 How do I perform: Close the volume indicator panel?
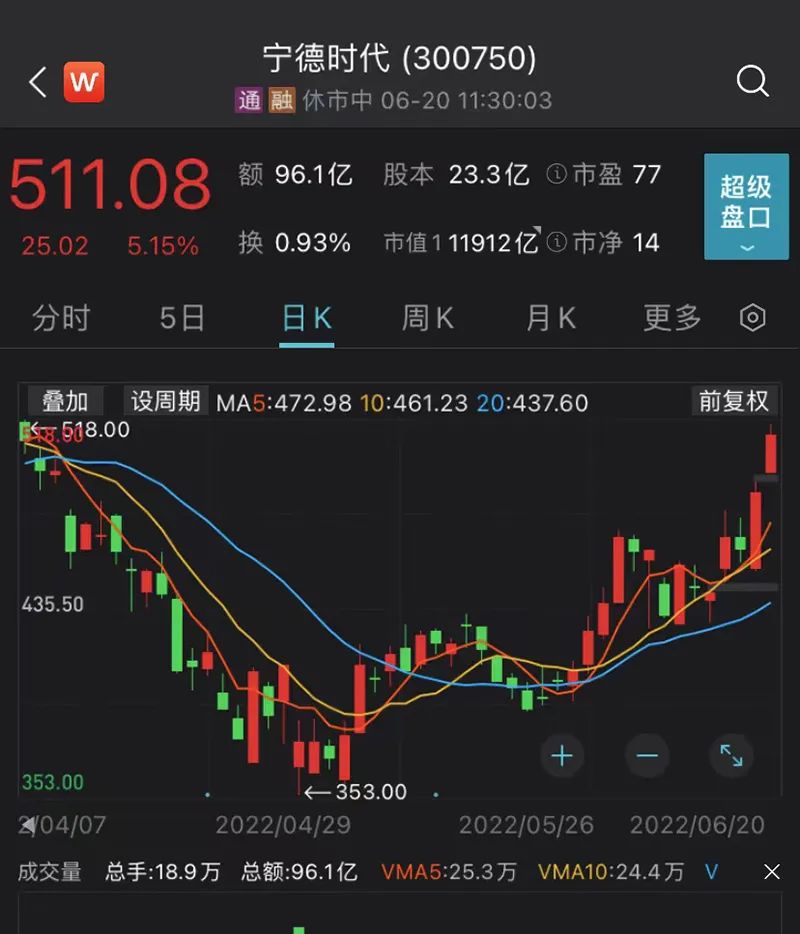tap(772, 872)
